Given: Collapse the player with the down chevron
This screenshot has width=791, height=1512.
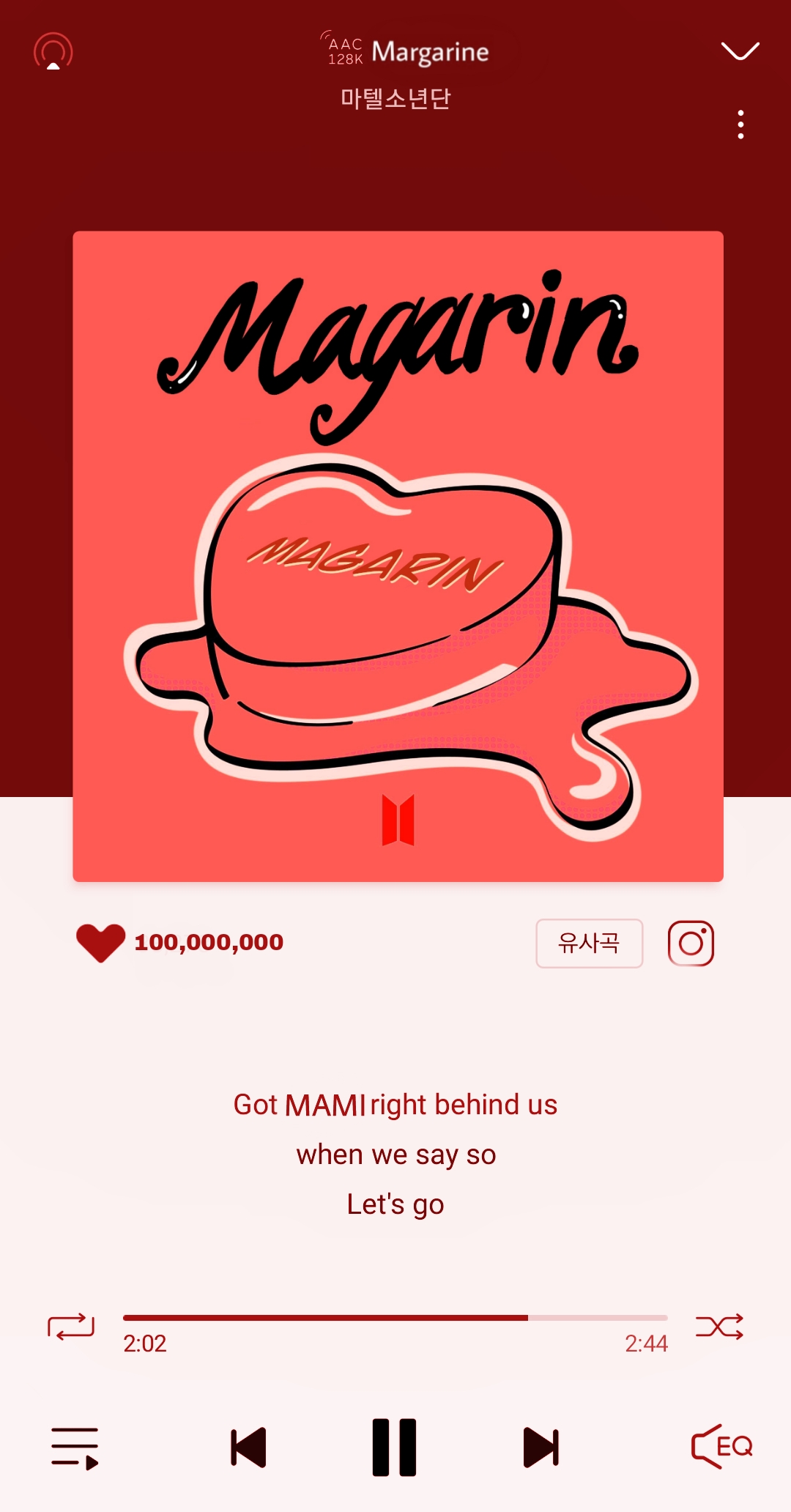Looking at the screenshot, I should pyautogui.click(x=740, y=51).
